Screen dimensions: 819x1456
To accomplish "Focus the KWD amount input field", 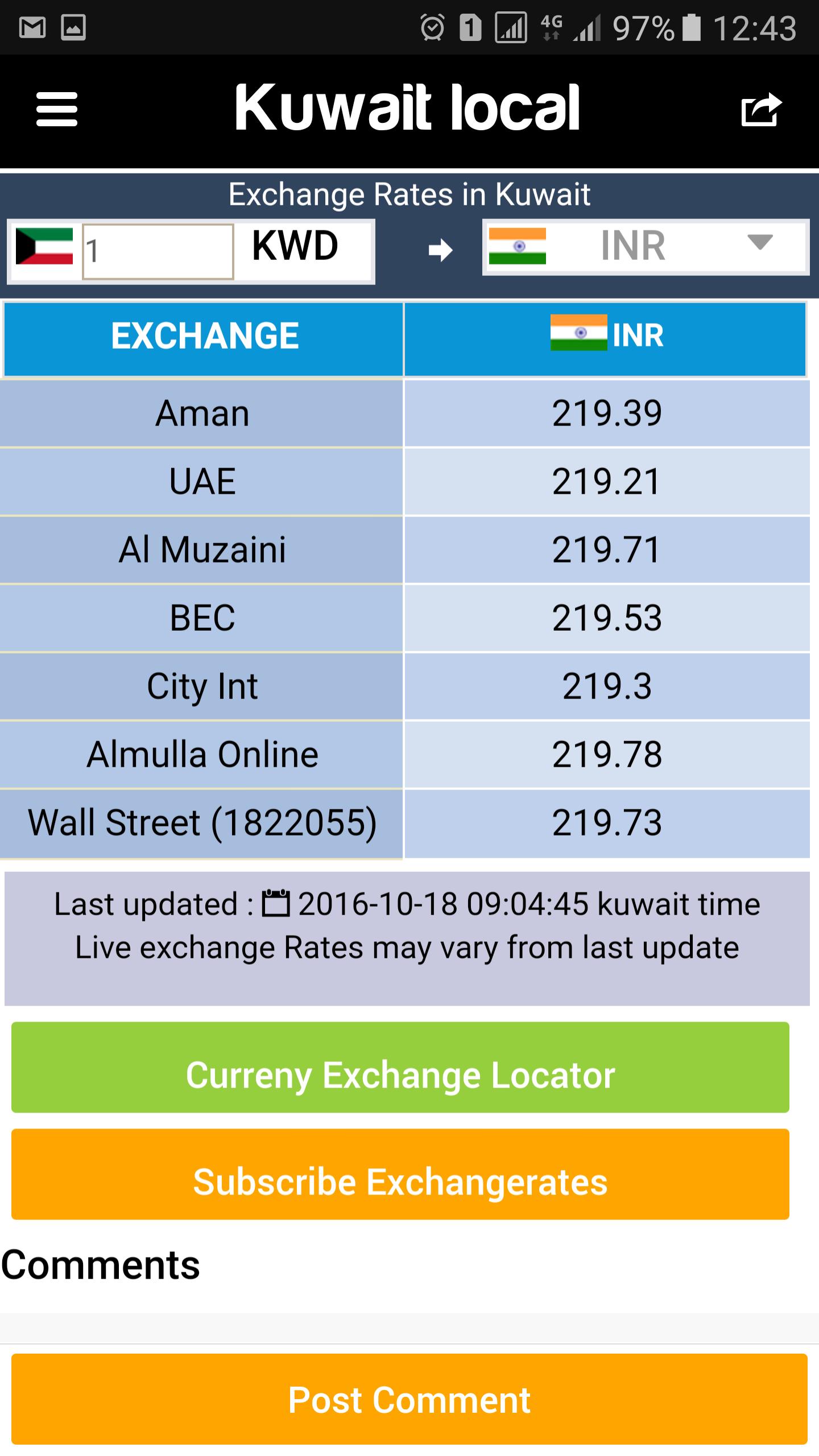I will tap(158, 251).
